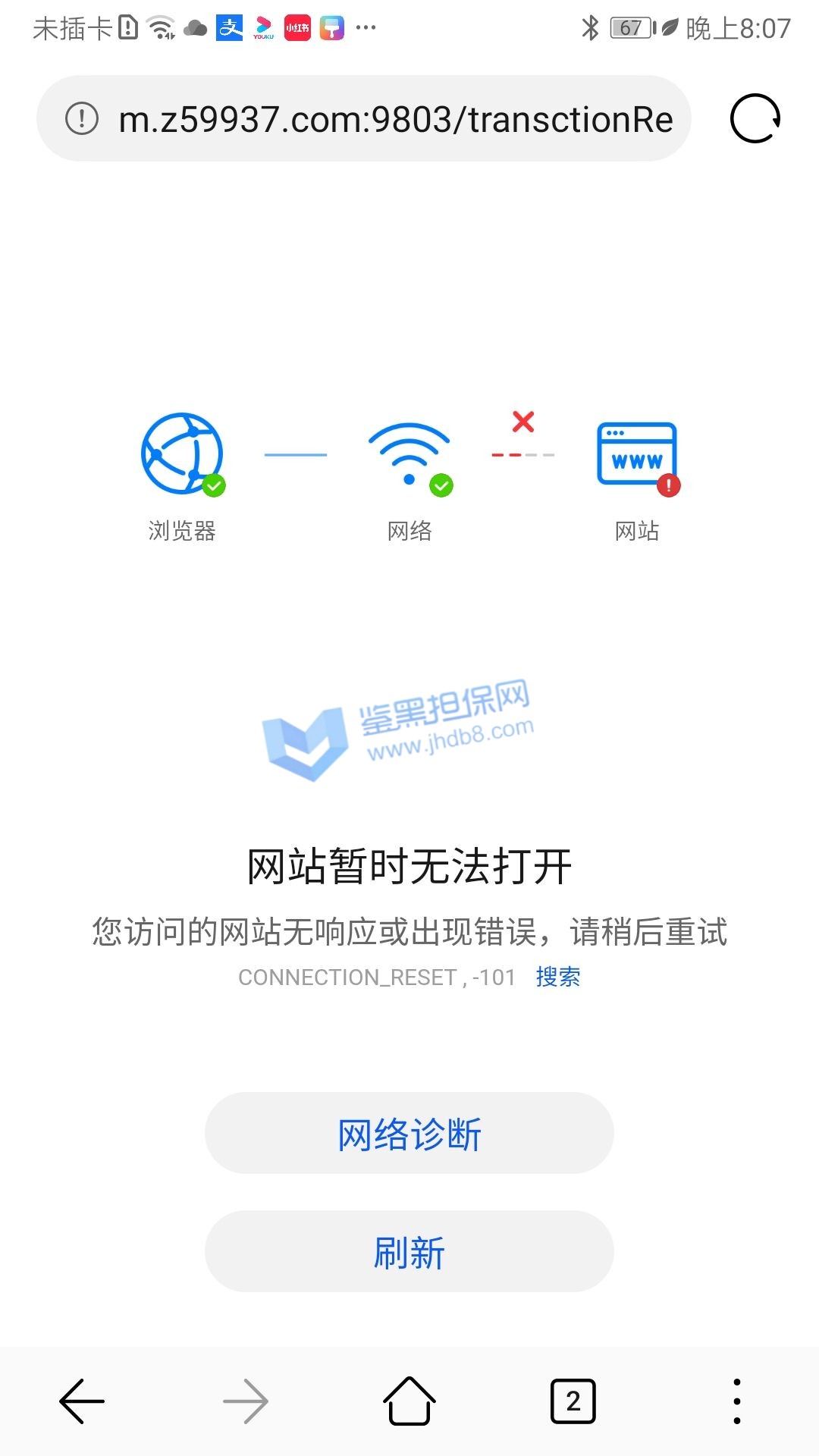The image size is (819, 1456).
Task: Run 网络诊断 network diagnosis
Action: (x=409, y=1134)
